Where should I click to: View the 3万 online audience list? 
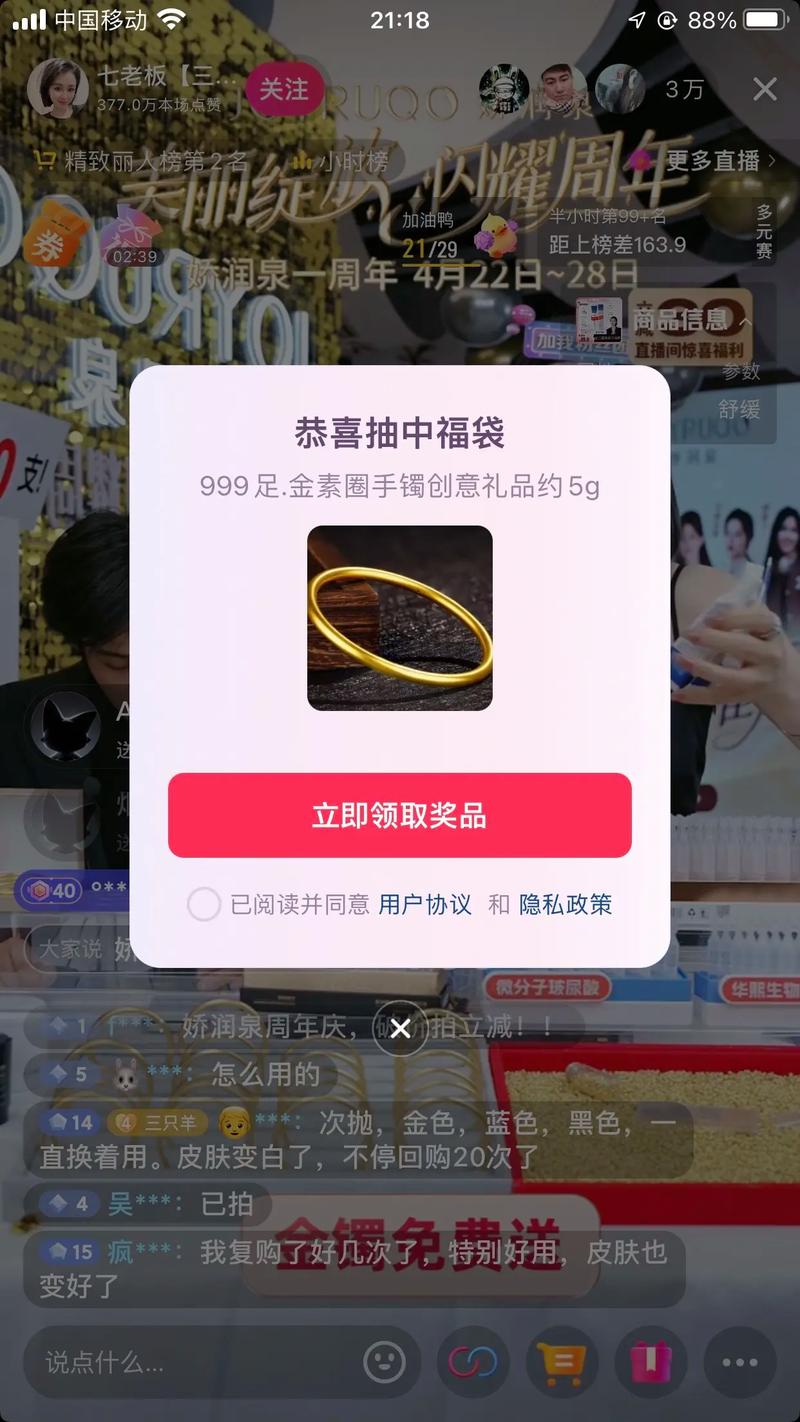coord(685,90)
